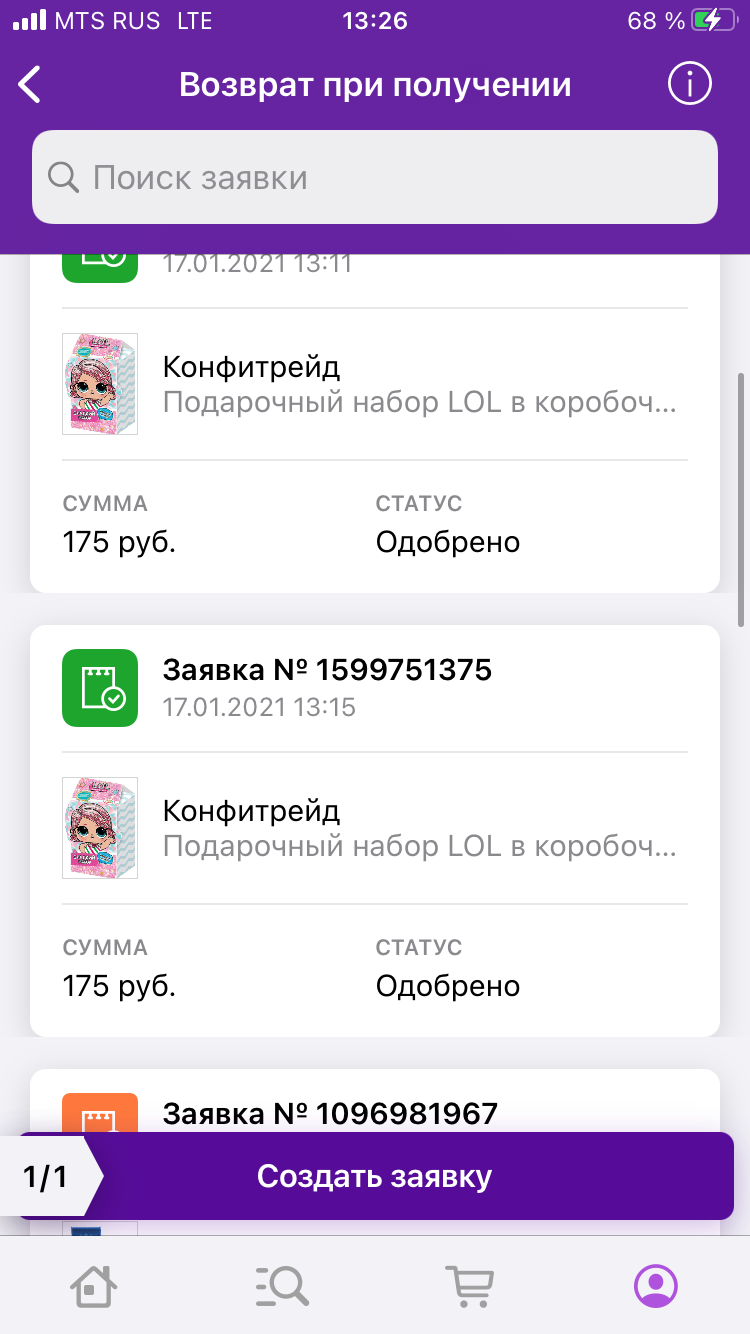Switch to the home tab
750x1334 pixels.
pyautogui.click(x=93, y=1285)
